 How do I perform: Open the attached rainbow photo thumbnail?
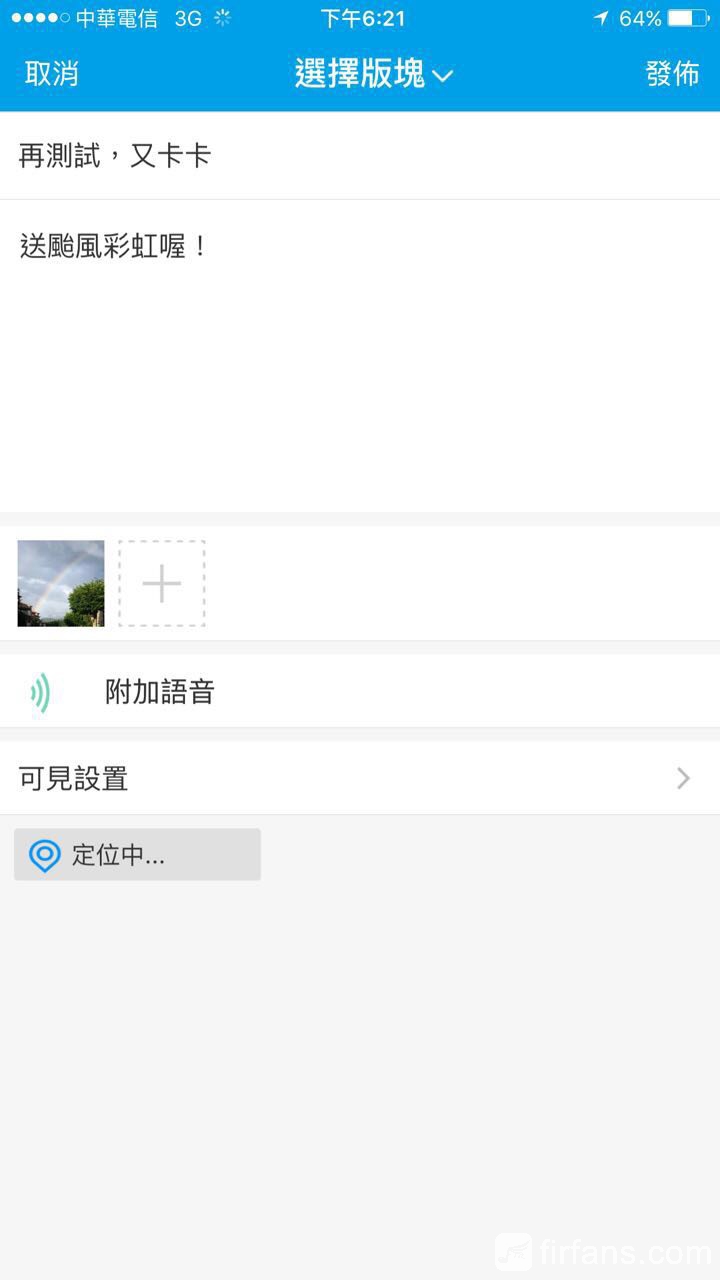point(61,583)
